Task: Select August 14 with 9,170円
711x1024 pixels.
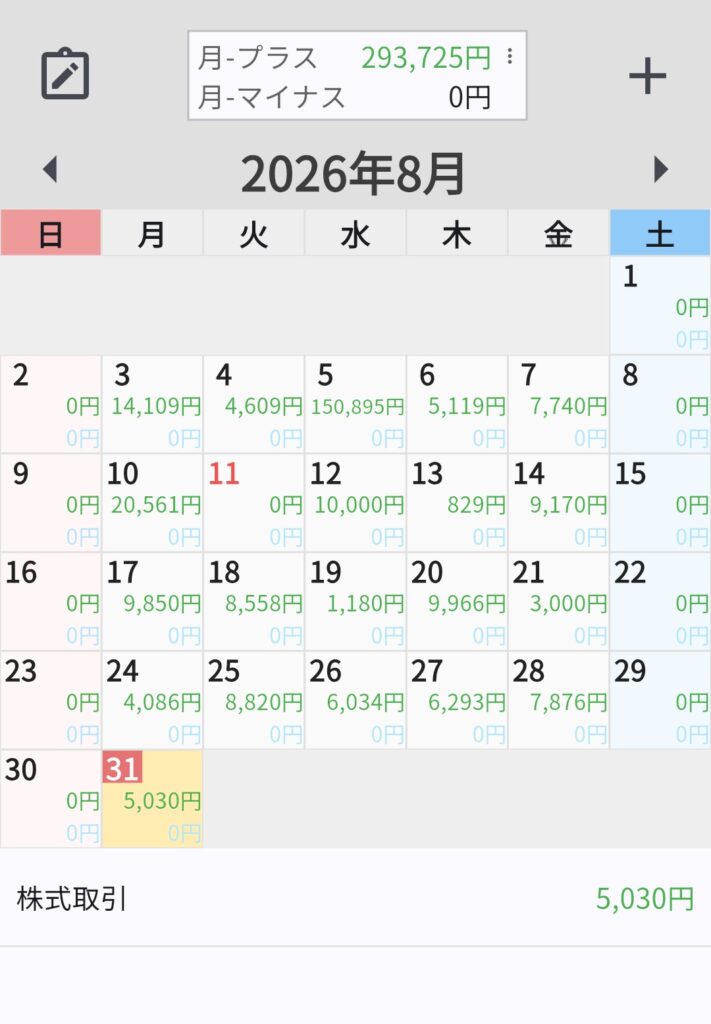Action: 559,503
